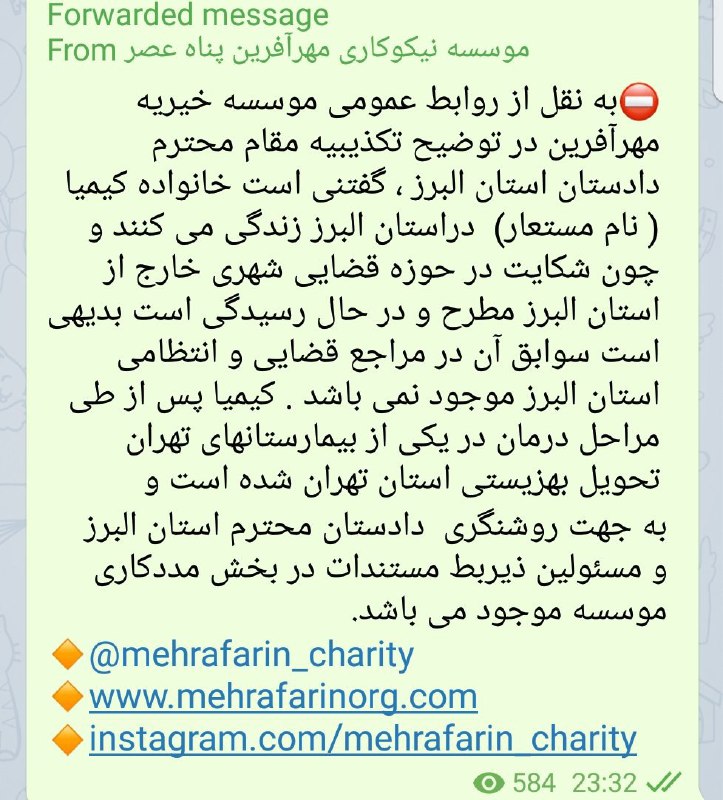Select the orange diamond before @mehrafarin_charity
The image size is (723, 800).
66,655
